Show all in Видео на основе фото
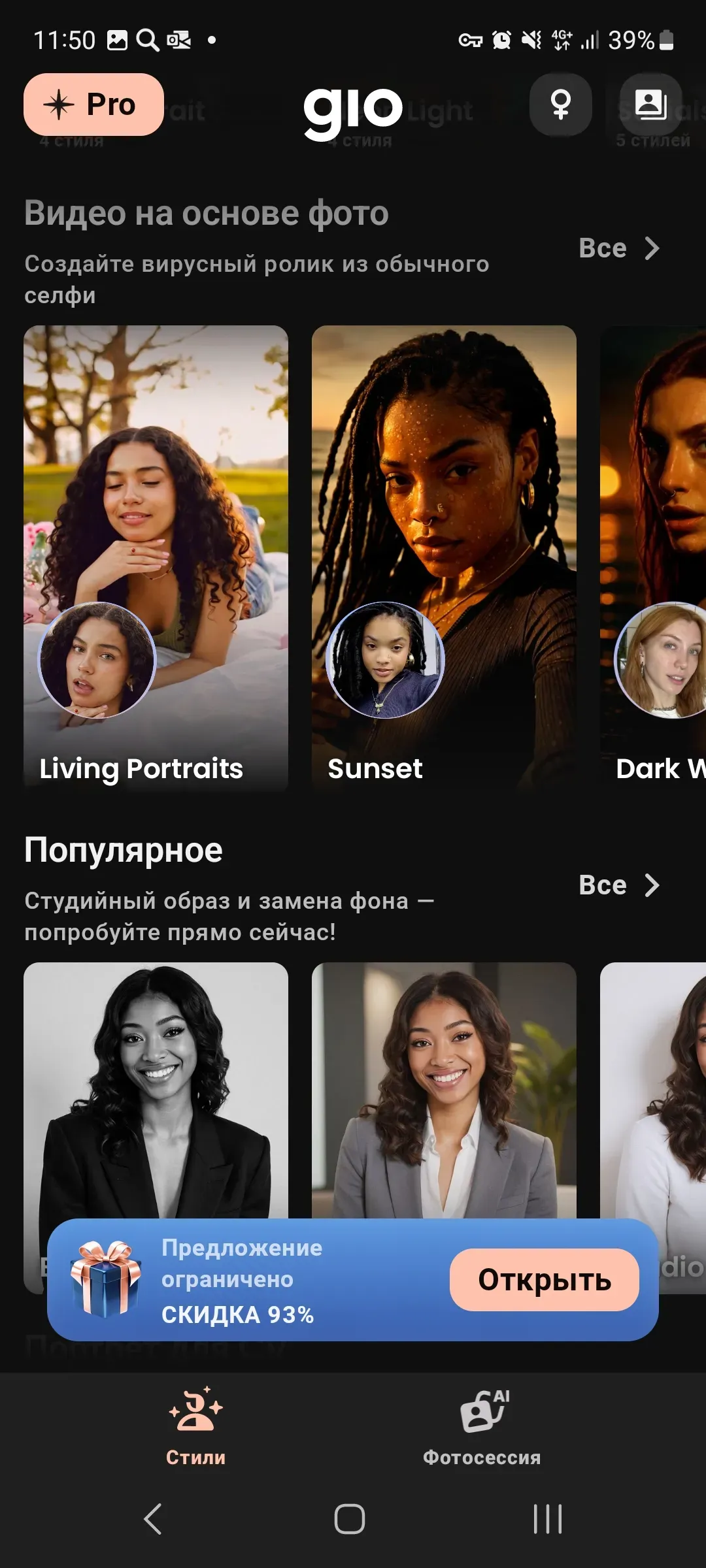 click(x=618, y=248)
